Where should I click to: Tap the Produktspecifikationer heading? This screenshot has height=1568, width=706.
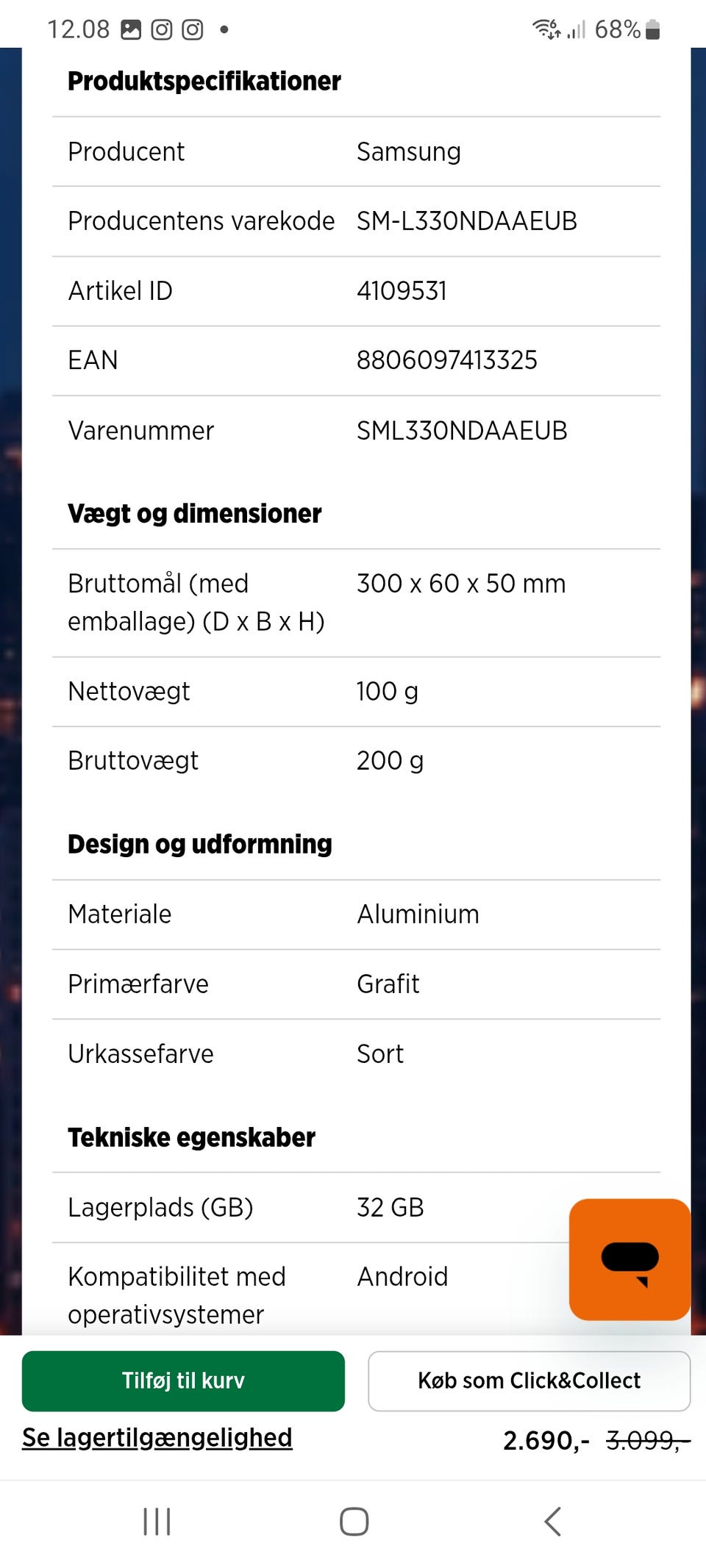[204, 81]
